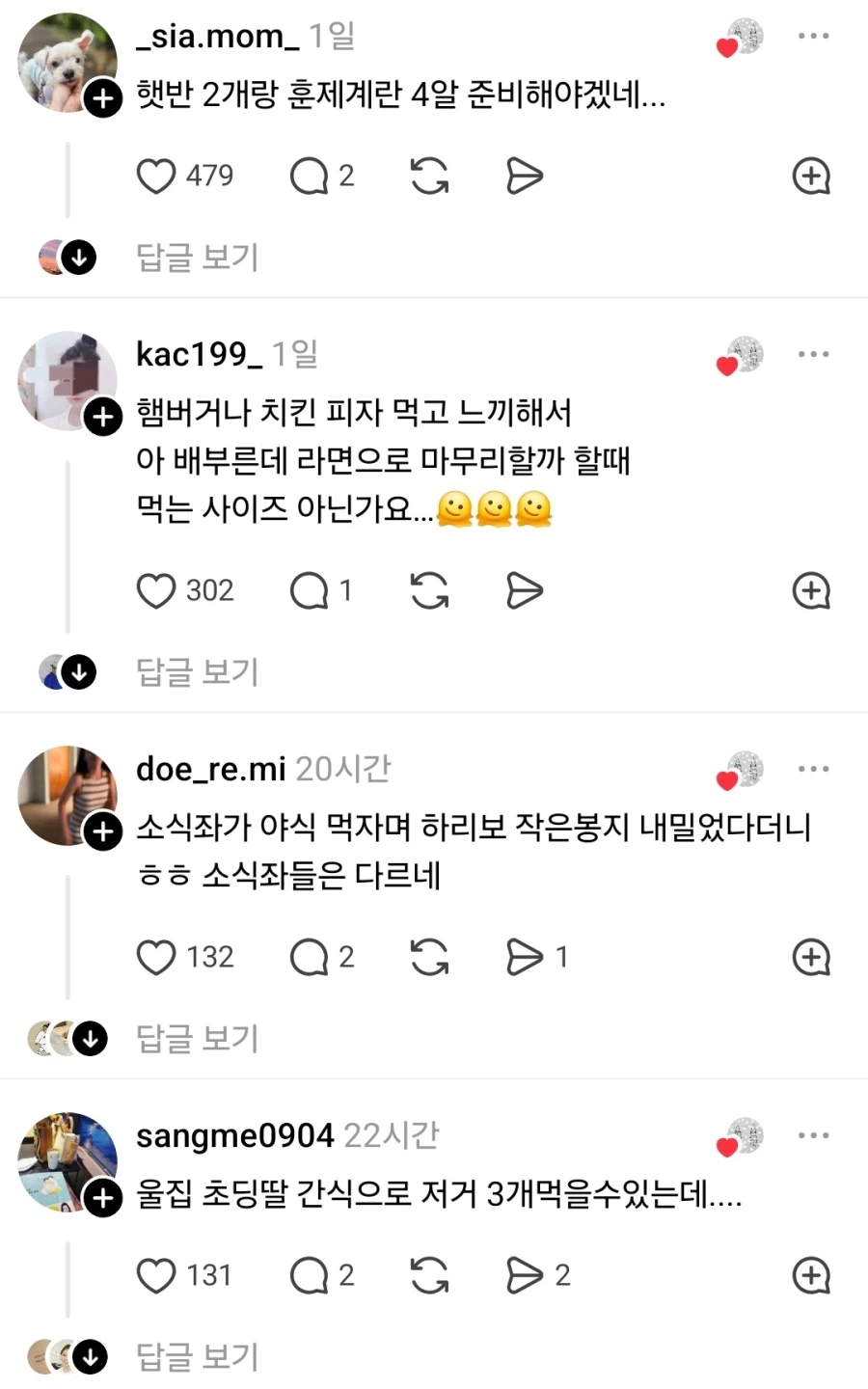The image size is (868, 1389).
Task: Open the three-dot menu for _sia.mom_'s comment
Action: coord(813,35)
